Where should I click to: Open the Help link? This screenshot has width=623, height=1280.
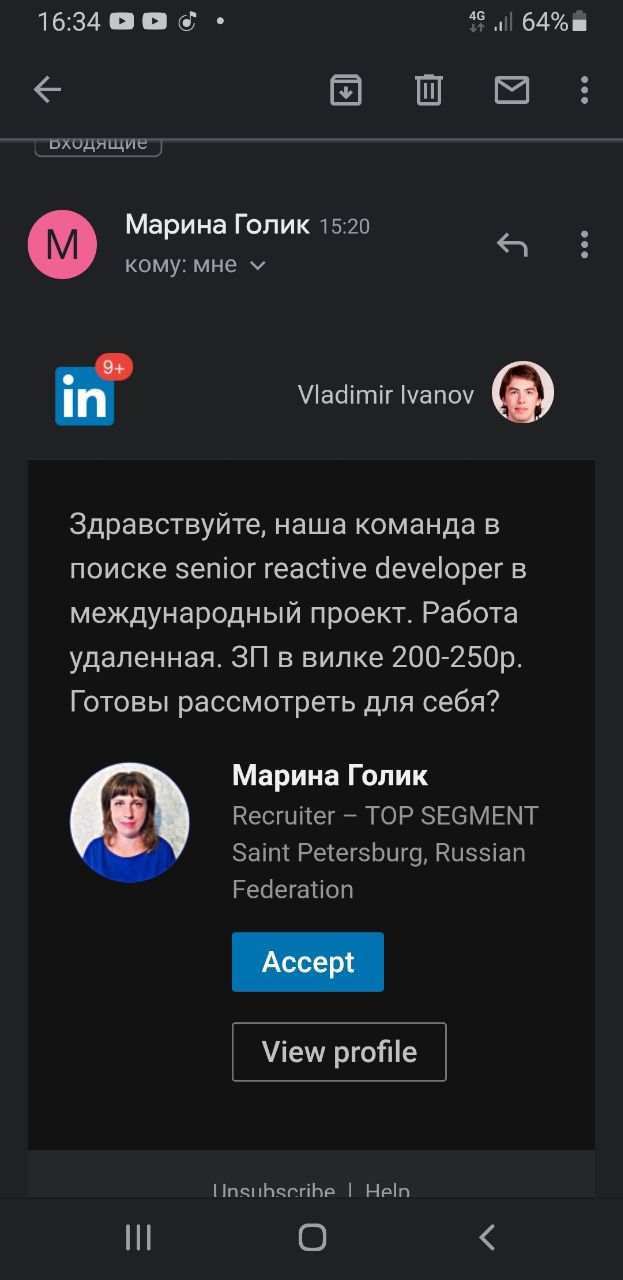click(387, 1190)
